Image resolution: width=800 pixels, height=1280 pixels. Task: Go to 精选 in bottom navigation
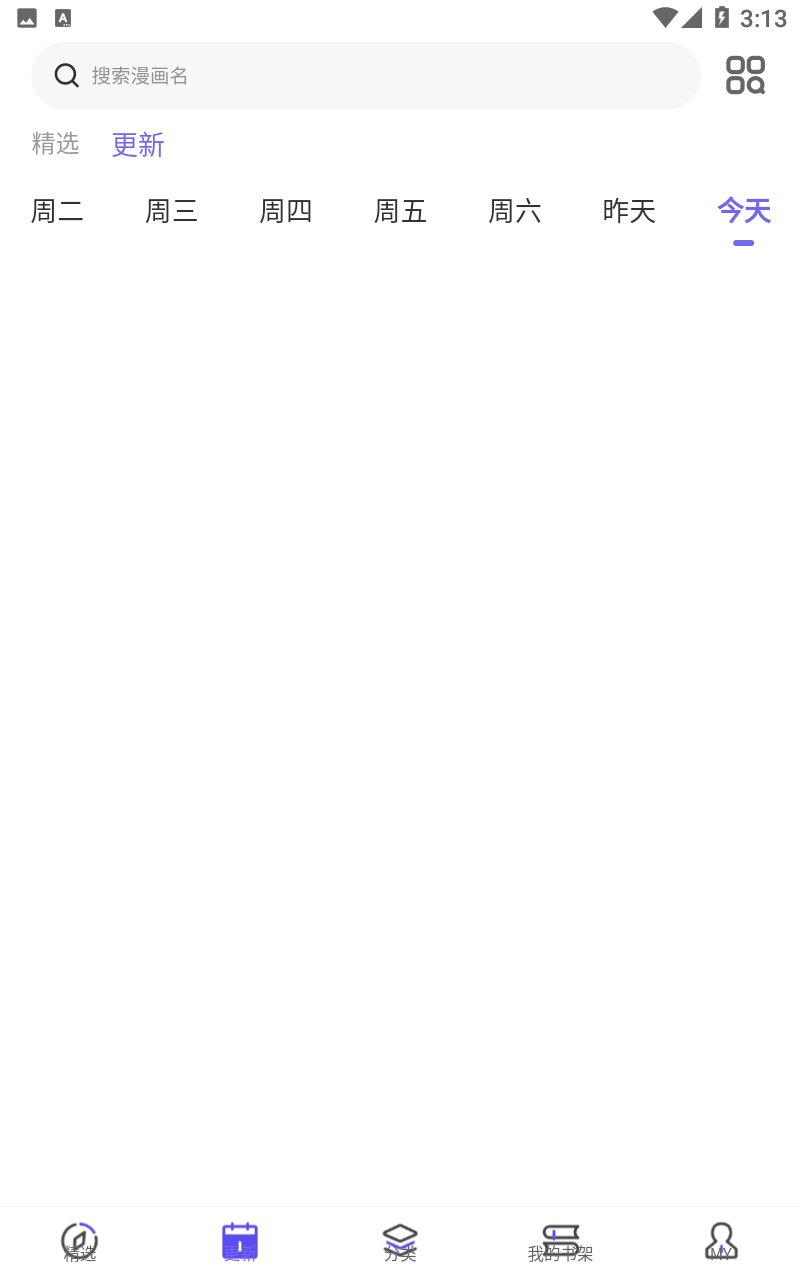click(x=80, y=1242)
